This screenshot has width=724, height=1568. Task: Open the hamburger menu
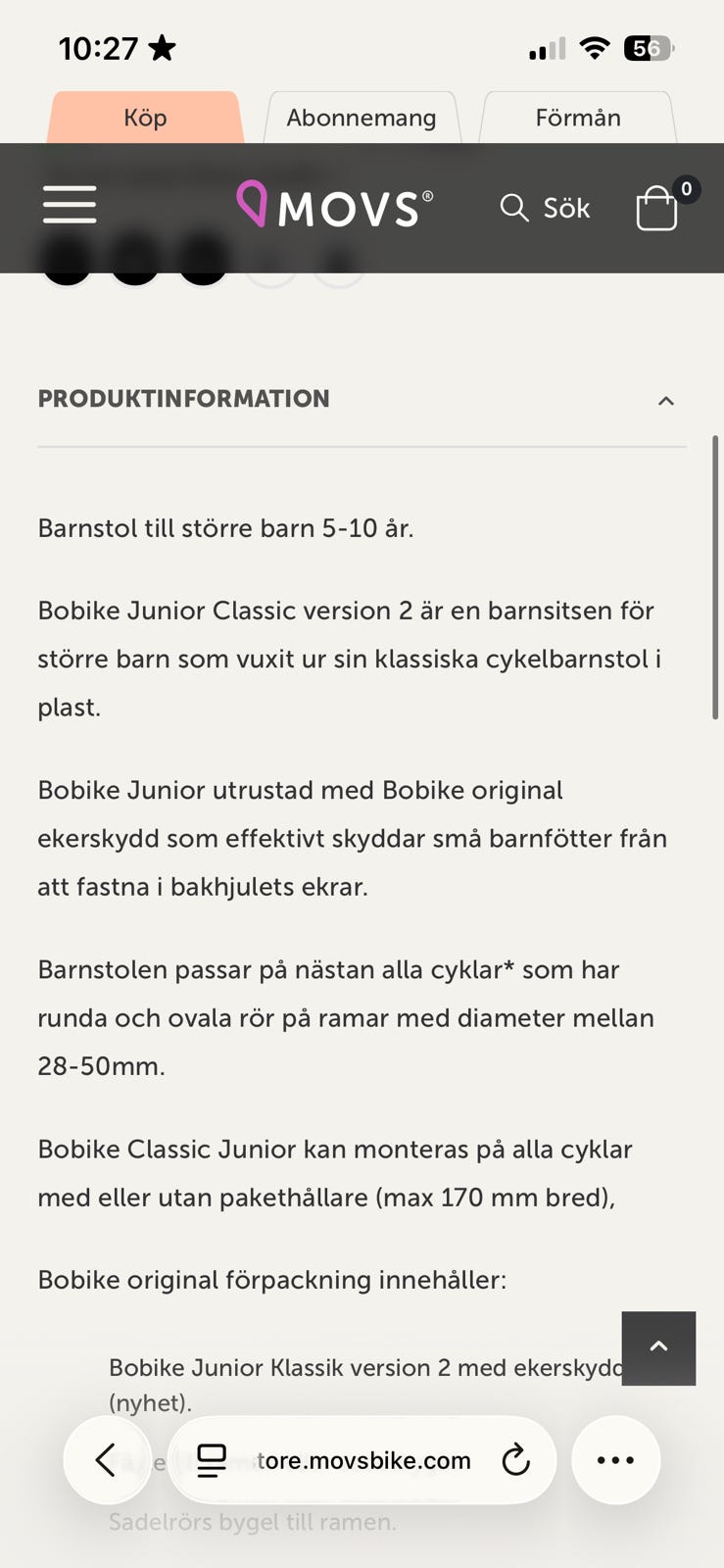pyautogui.click(x=70, y=205)
